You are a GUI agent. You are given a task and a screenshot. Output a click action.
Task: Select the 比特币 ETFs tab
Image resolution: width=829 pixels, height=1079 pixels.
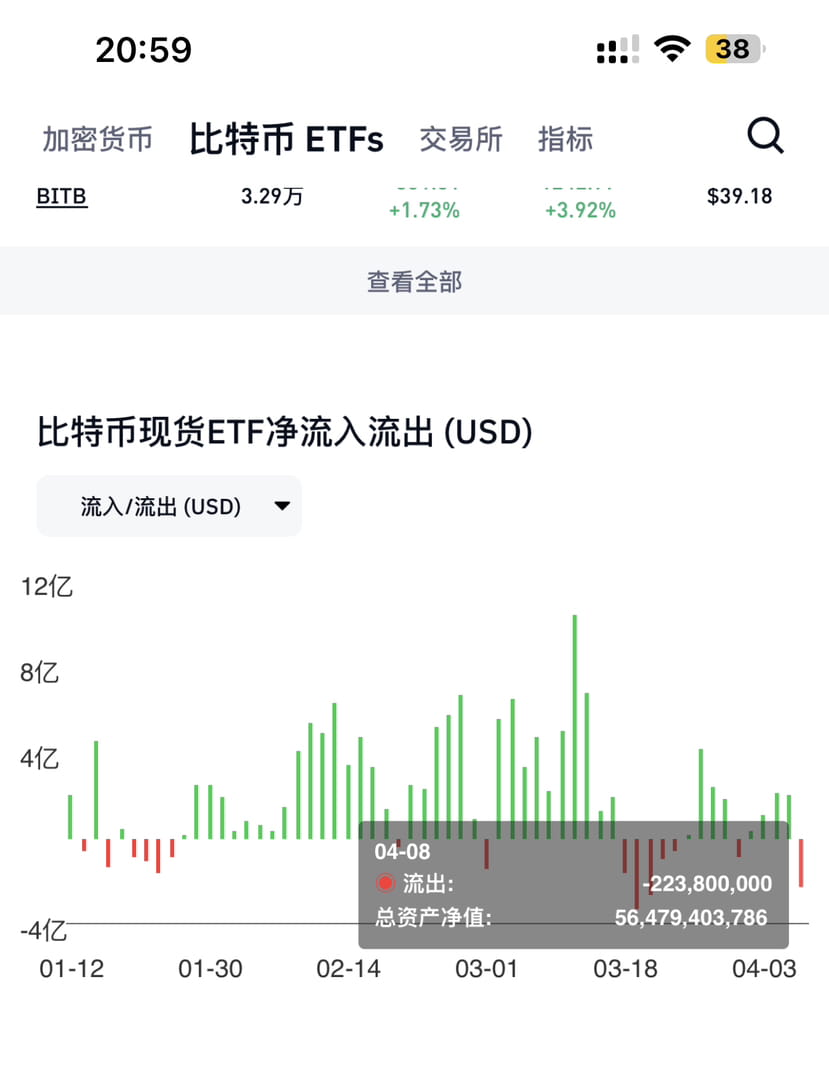coord(287,139)
